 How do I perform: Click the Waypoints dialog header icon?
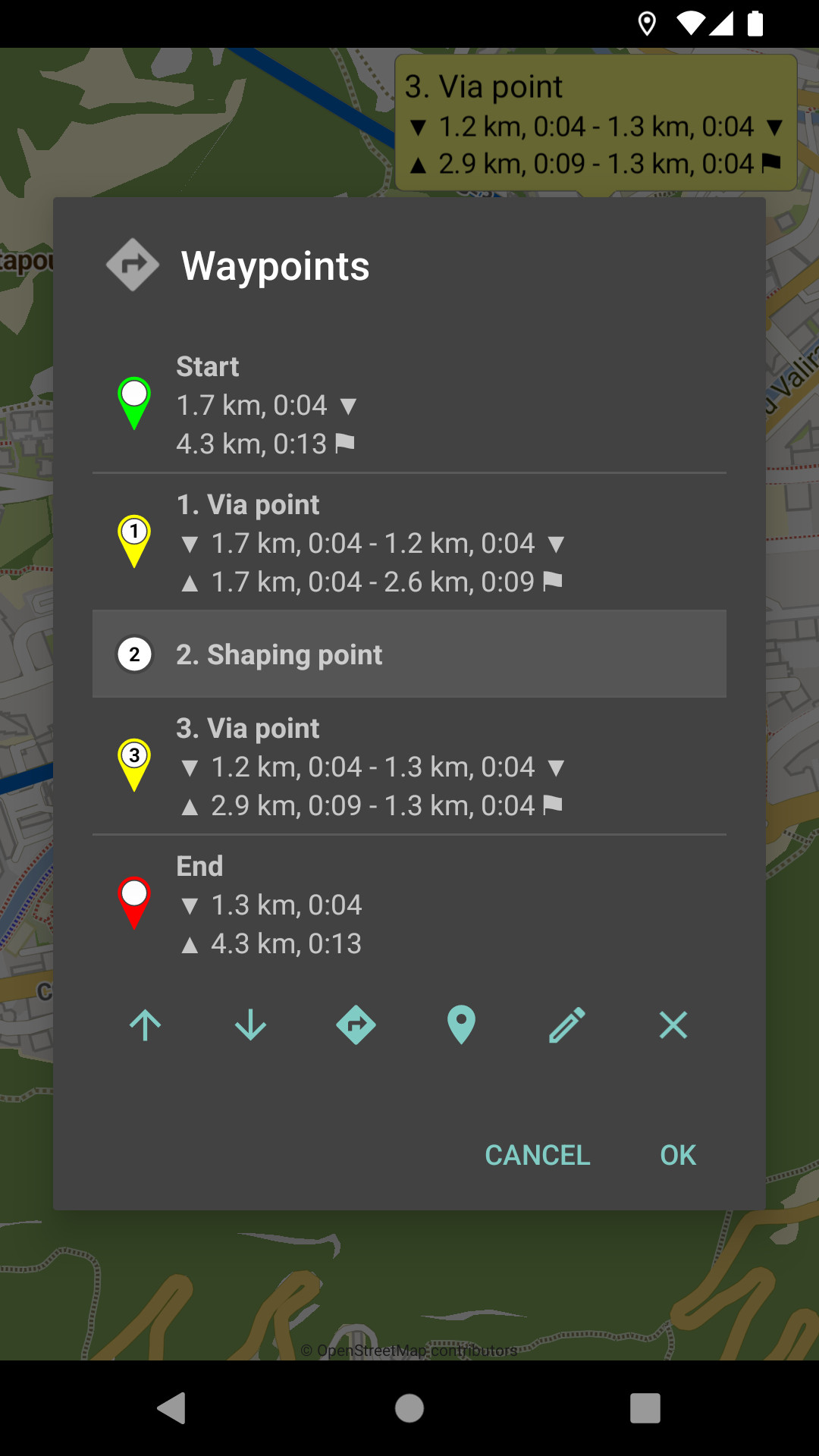pos(133,265)
